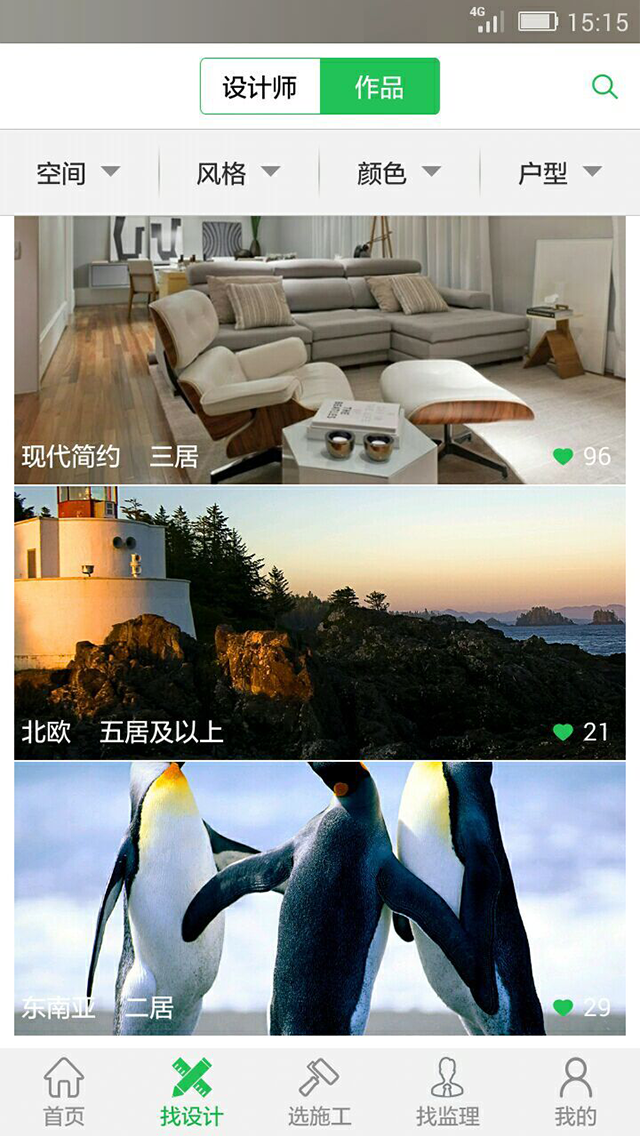Open the search icon

point(604,87)
